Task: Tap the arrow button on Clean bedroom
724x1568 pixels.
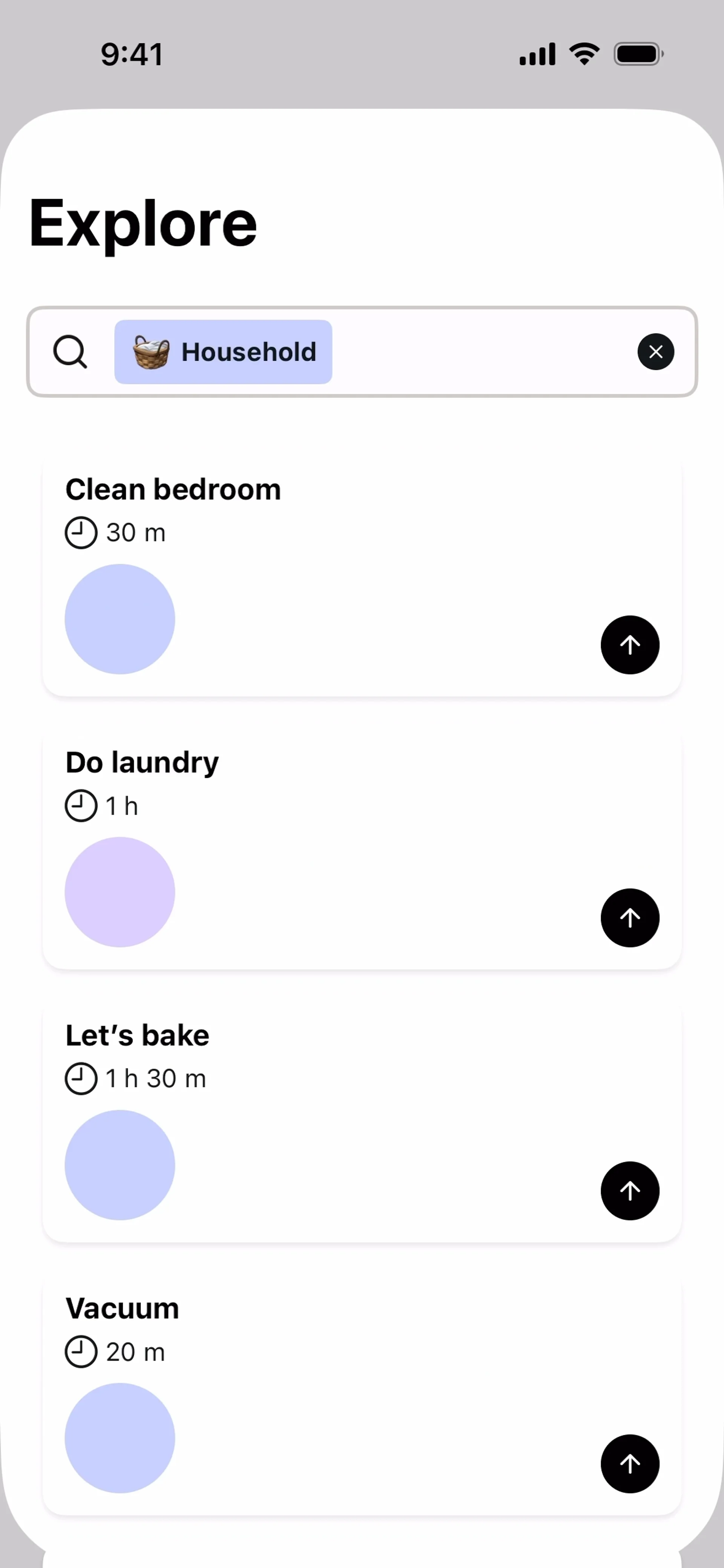Action: [630, 645]
